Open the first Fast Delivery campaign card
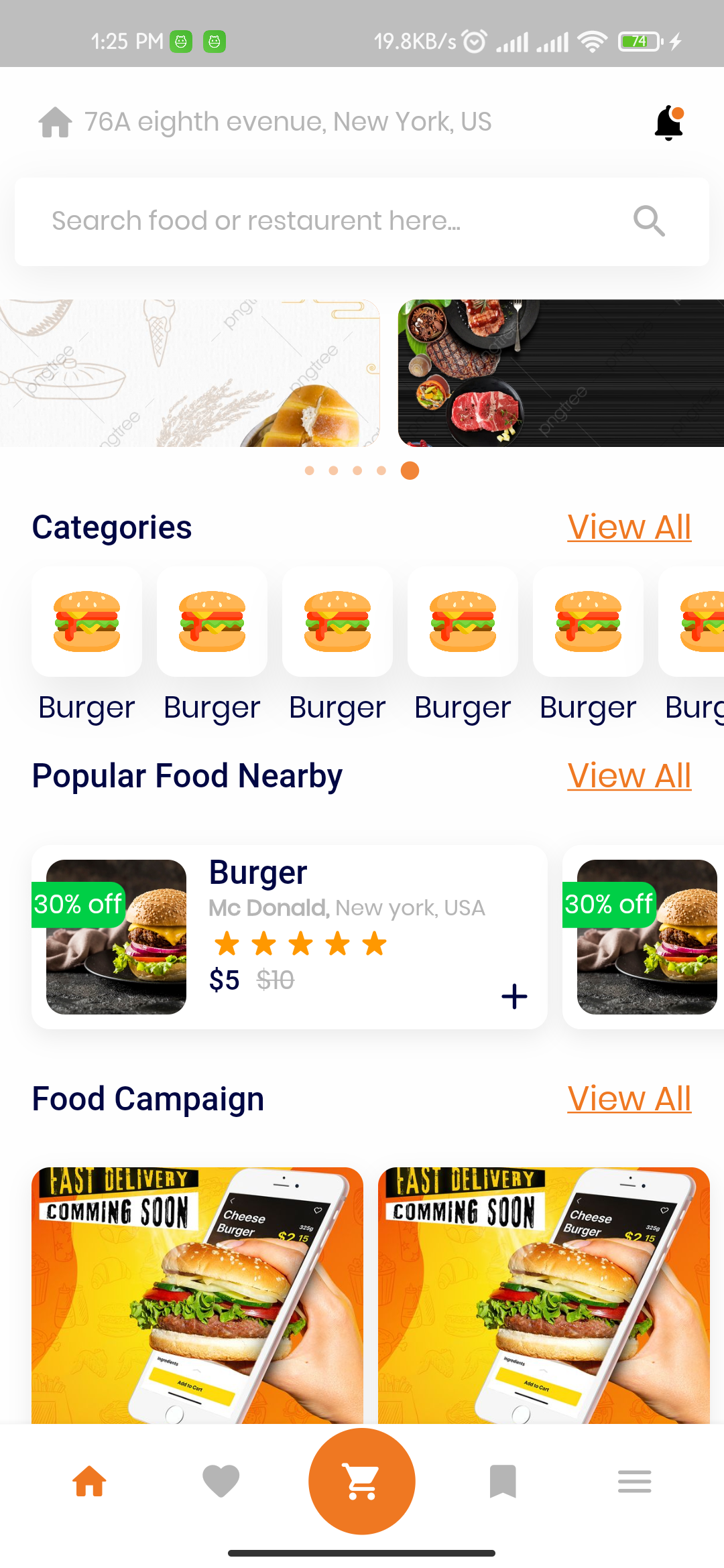The image size is (724, 1568). [x=197, y=1295]
